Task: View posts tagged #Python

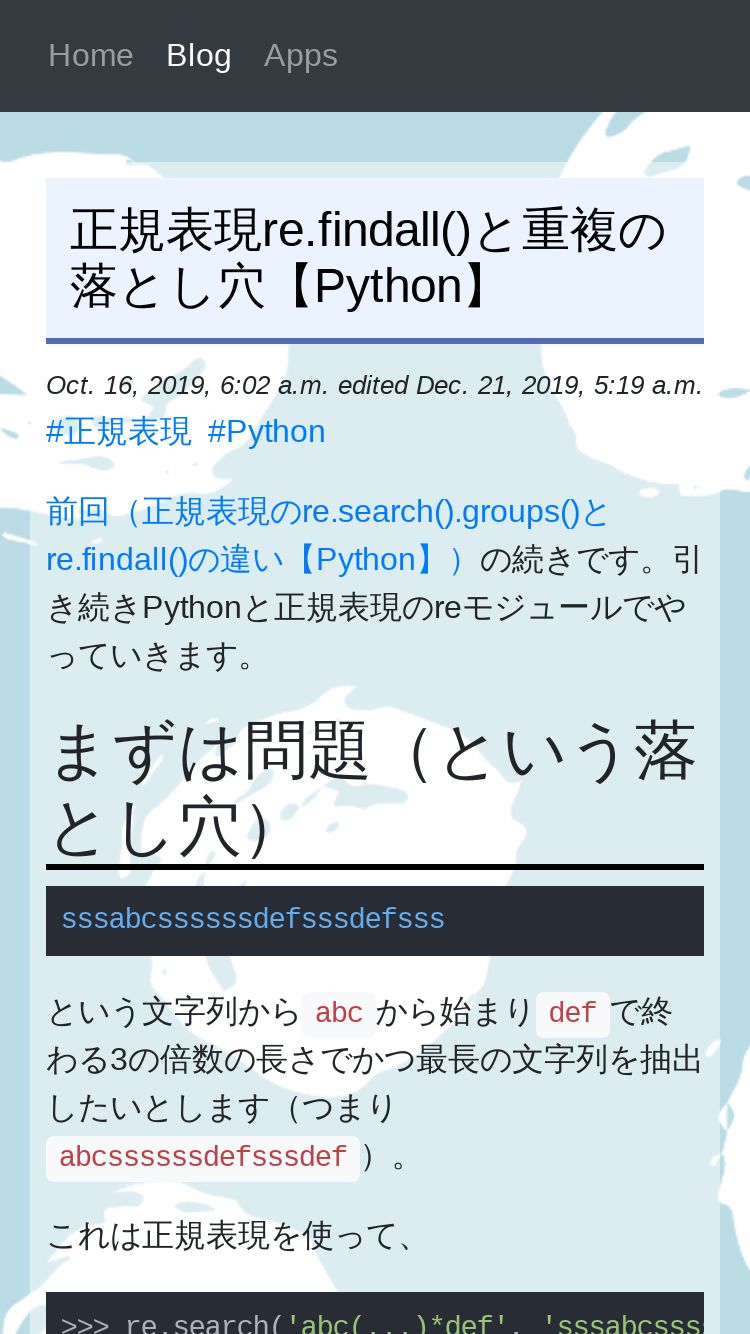Action: pyautogui.click(x=266, y=432)
